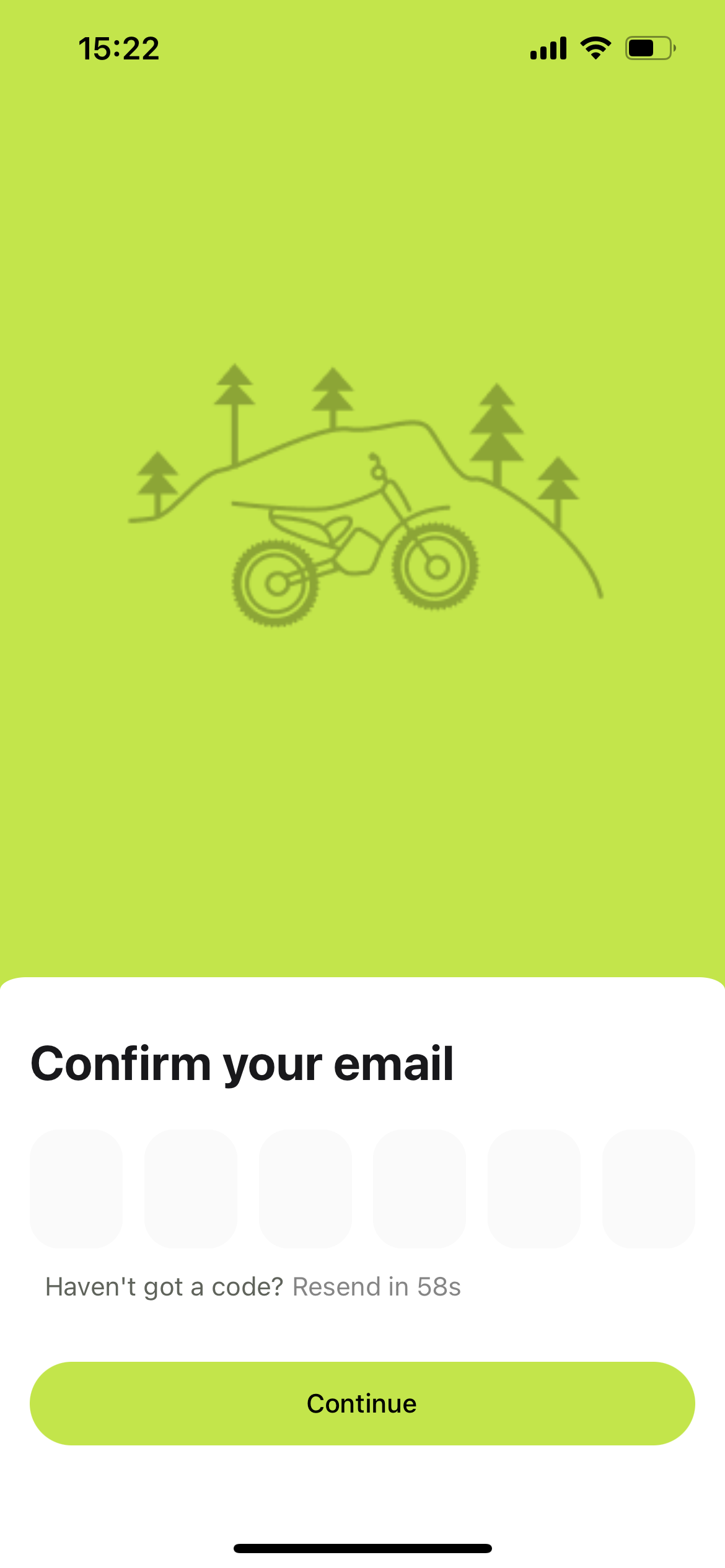725x1568 pixels.
Task: Select the third code digit box
Action: [305, 1188]
